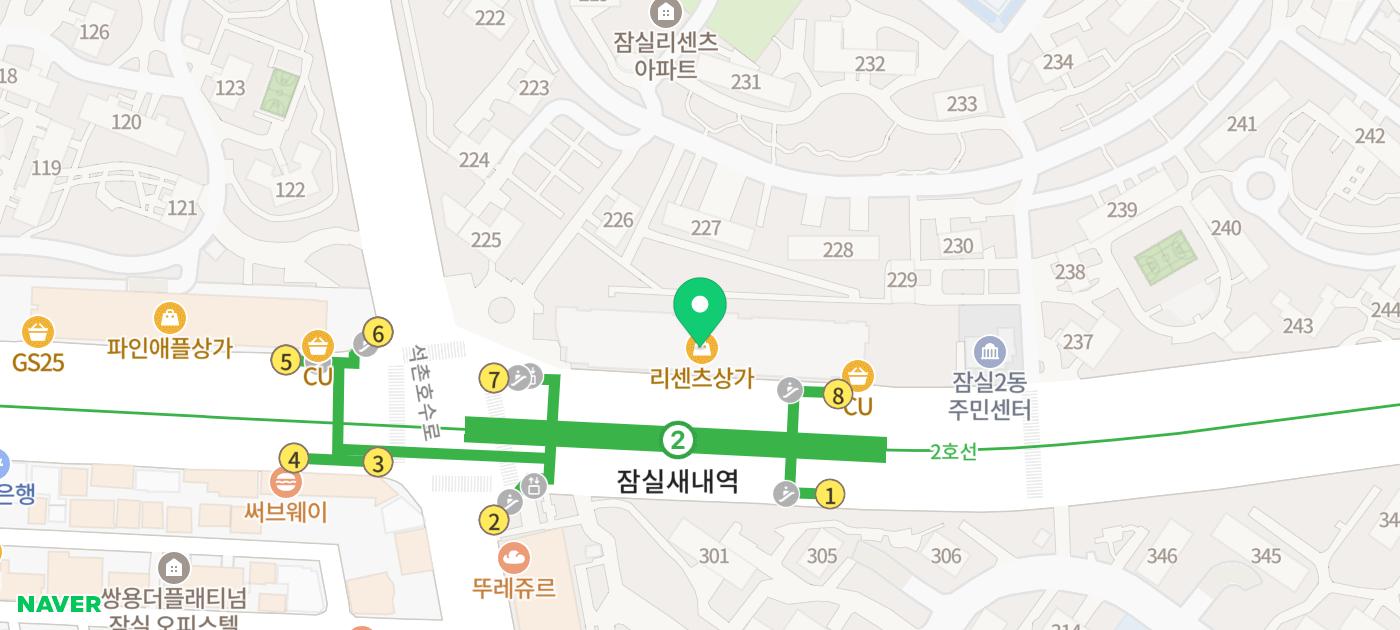Select the GS25 convenience store marker
This screenshot has height=630, width=1400.
tap(38, 331)
